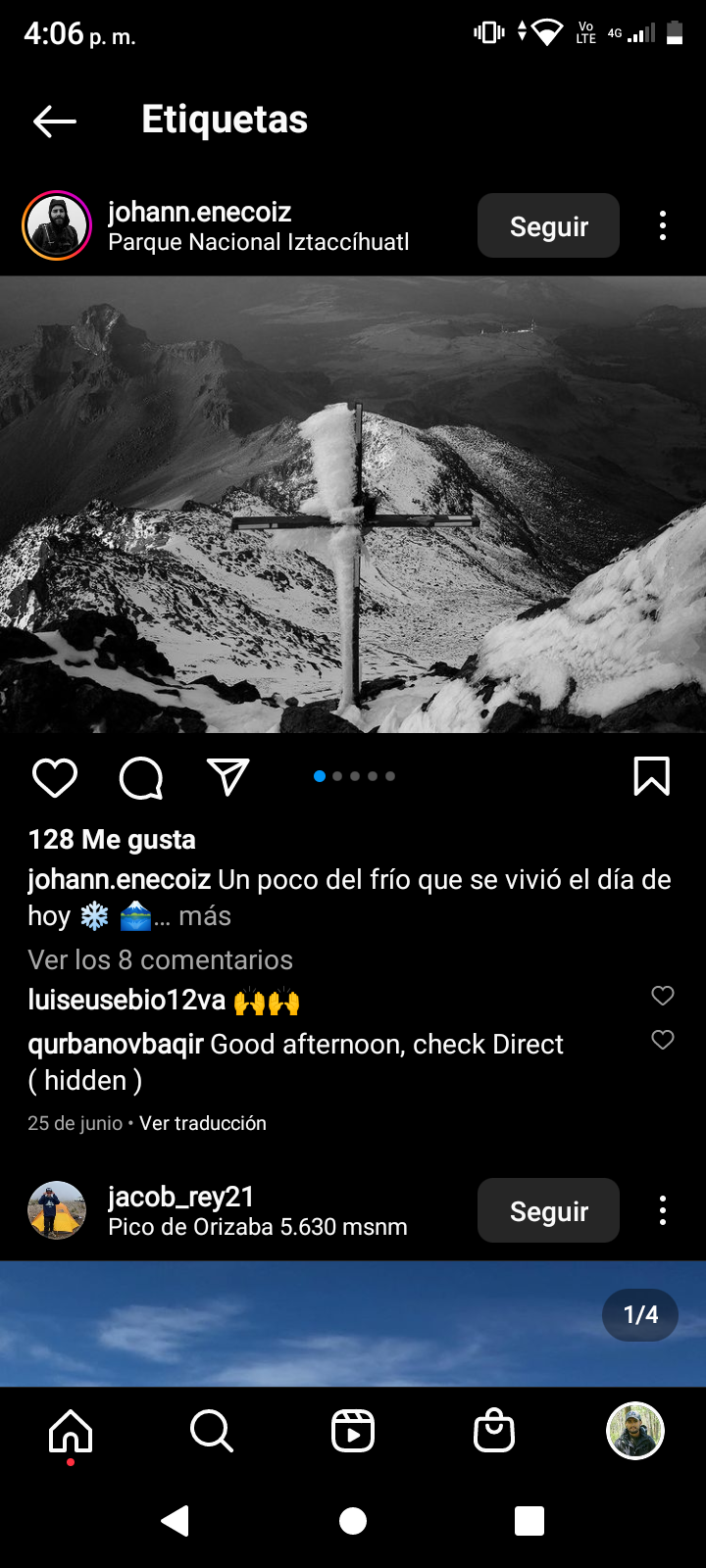This screenshot has height=1568, width=706.
Task: Like the comment by qurbanovbaqir
Action: pyautogui.click(x=663, y=1040)
